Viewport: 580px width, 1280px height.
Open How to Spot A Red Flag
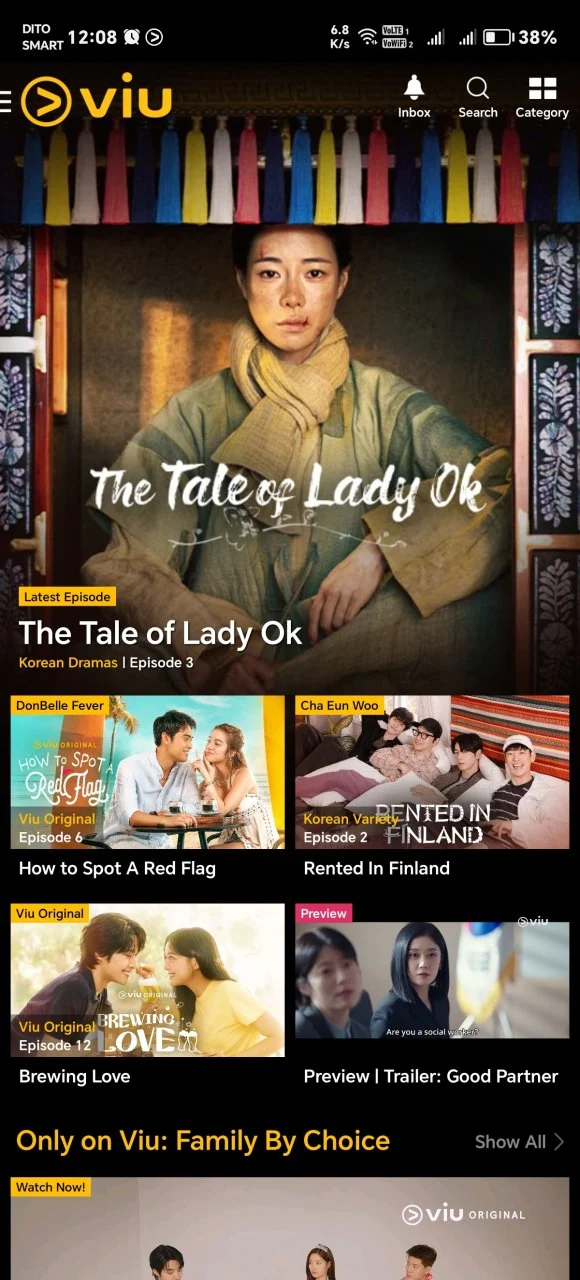[x=148, y=788]
